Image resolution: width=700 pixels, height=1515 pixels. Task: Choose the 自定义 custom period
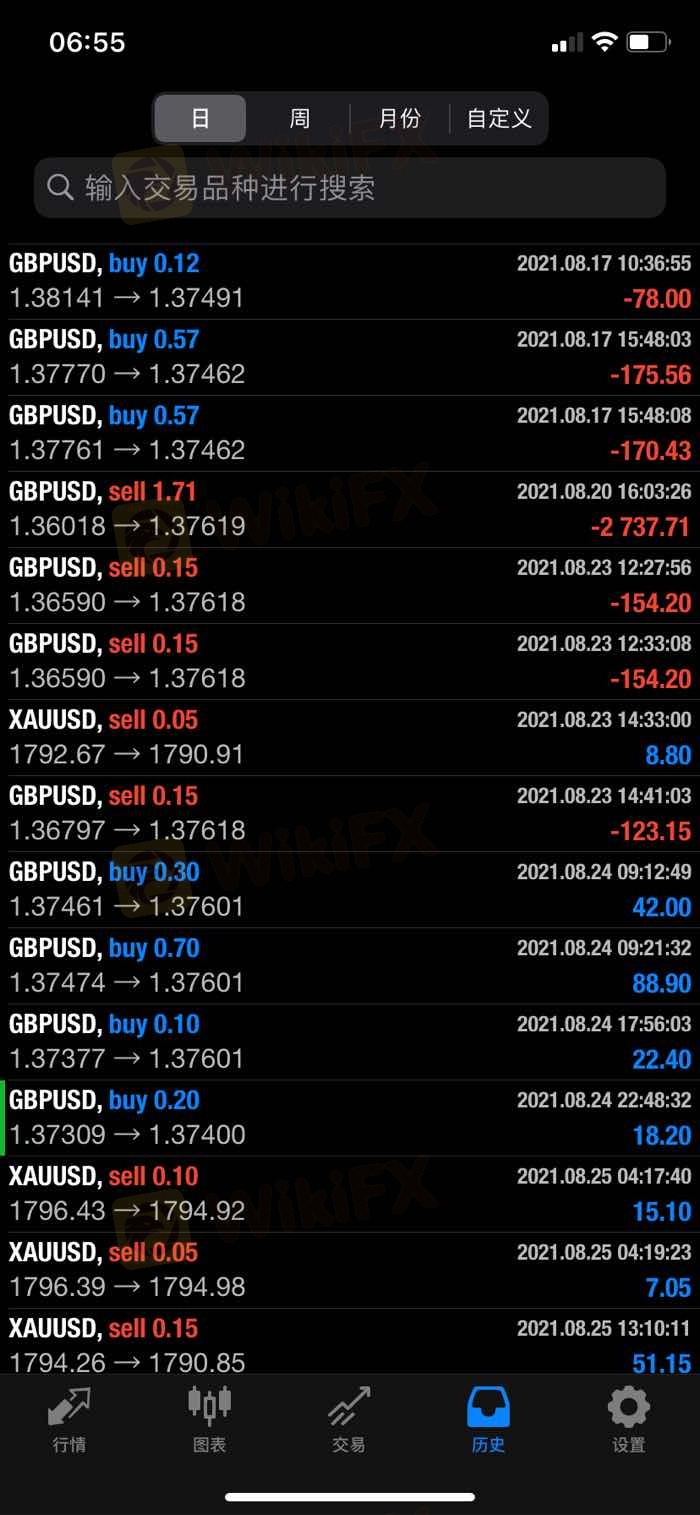[x=498, y=119]
